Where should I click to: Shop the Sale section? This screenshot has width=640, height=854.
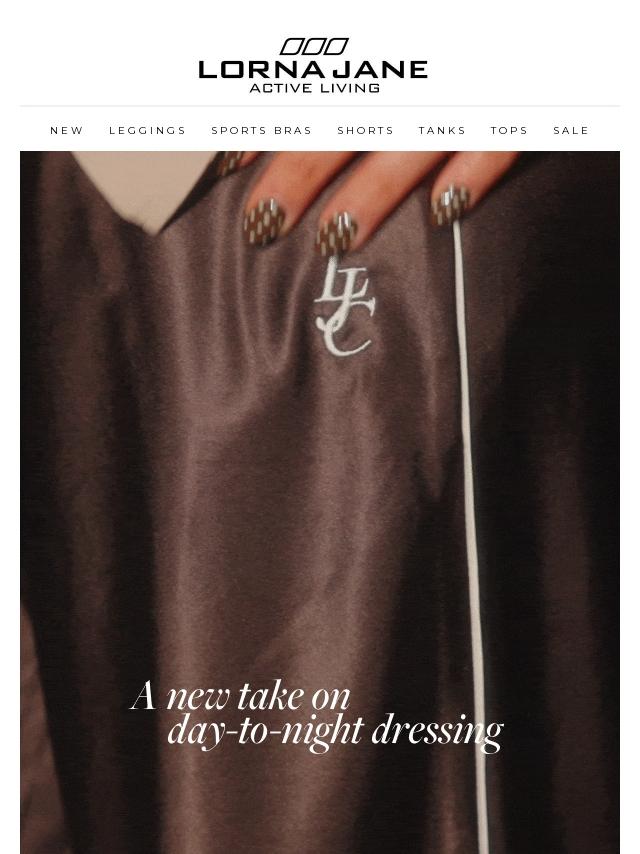click(571, 130)
